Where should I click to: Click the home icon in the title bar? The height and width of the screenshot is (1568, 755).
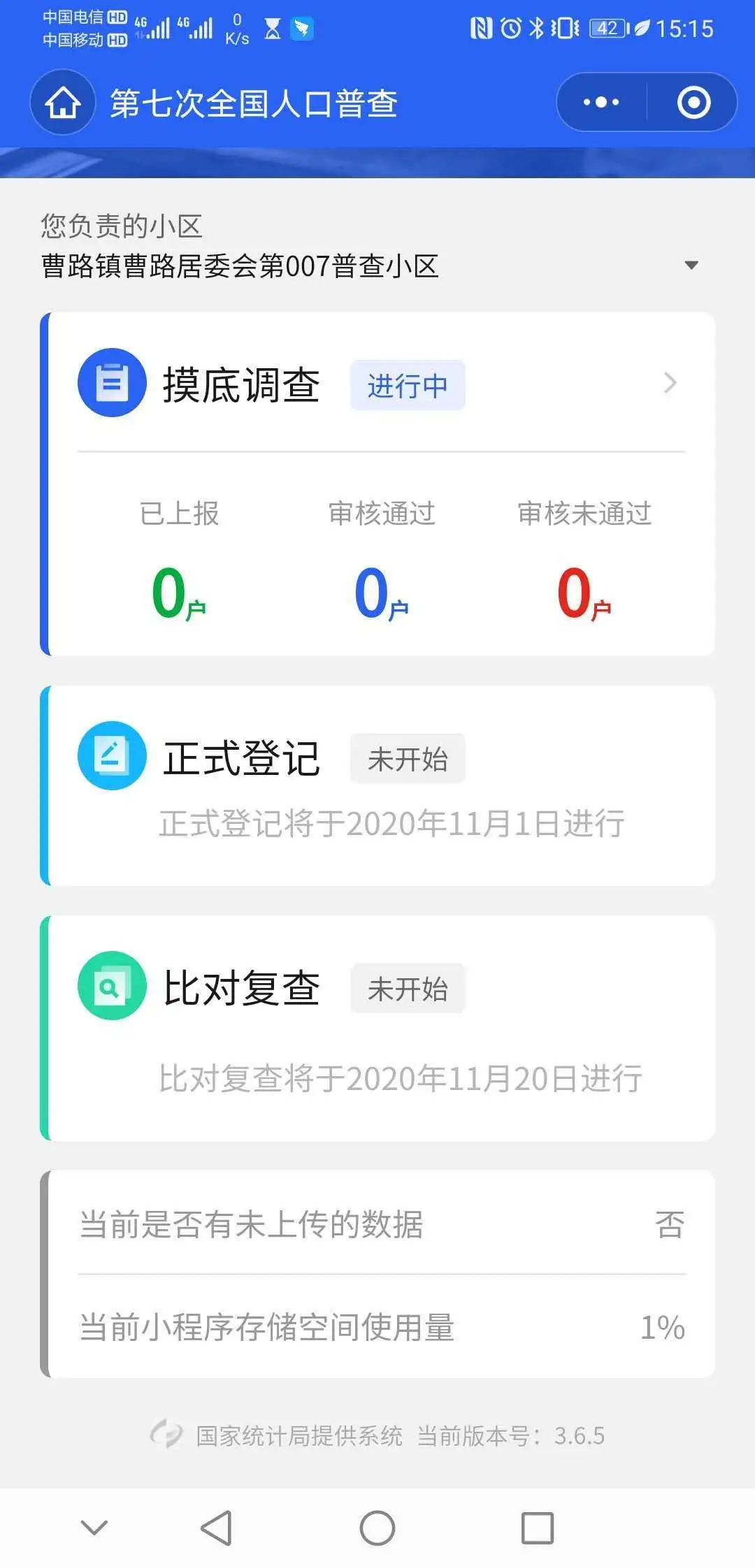point(63,102)
